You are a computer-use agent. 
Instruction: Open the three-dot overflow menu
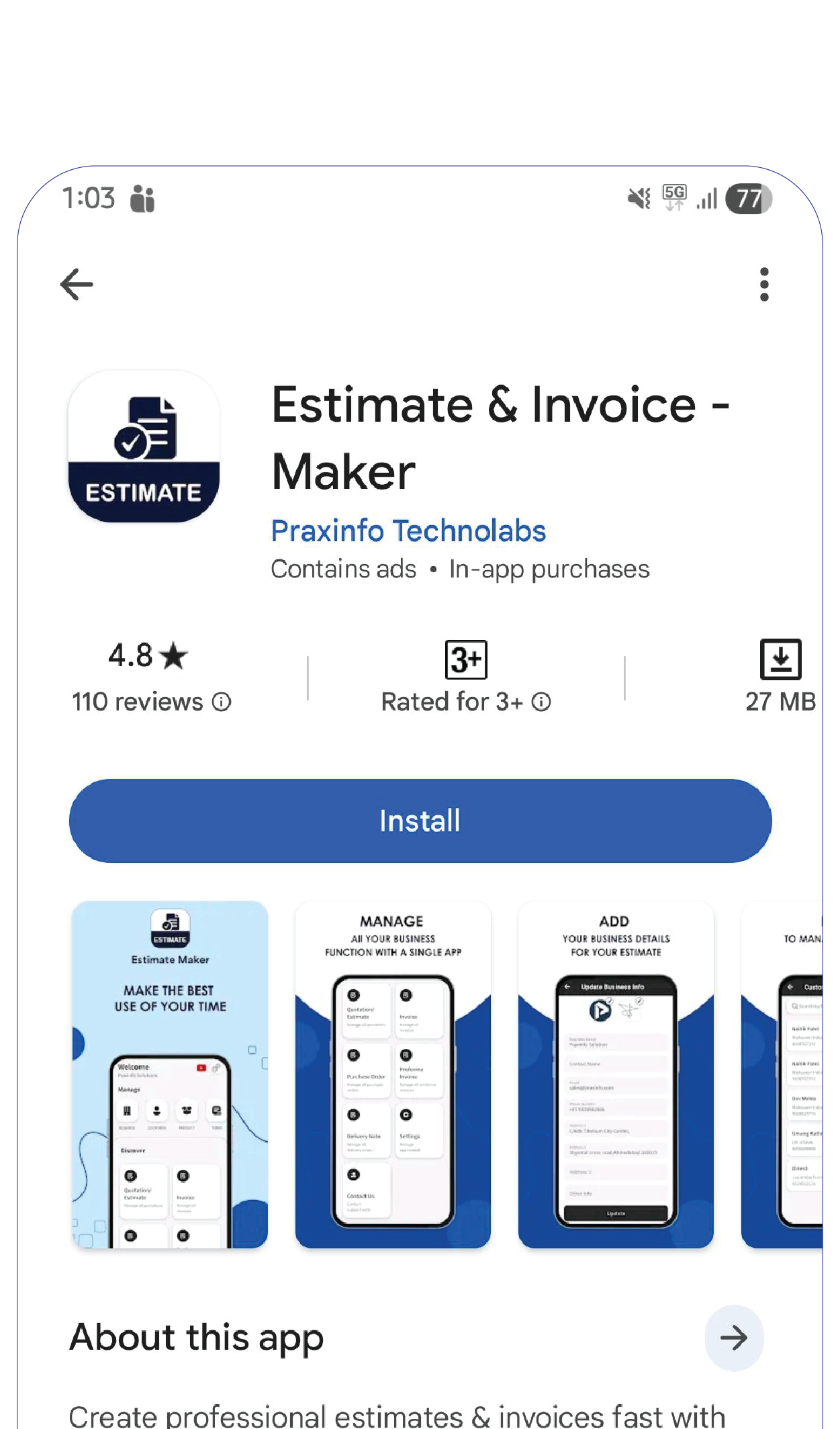(x=764, y=285)
